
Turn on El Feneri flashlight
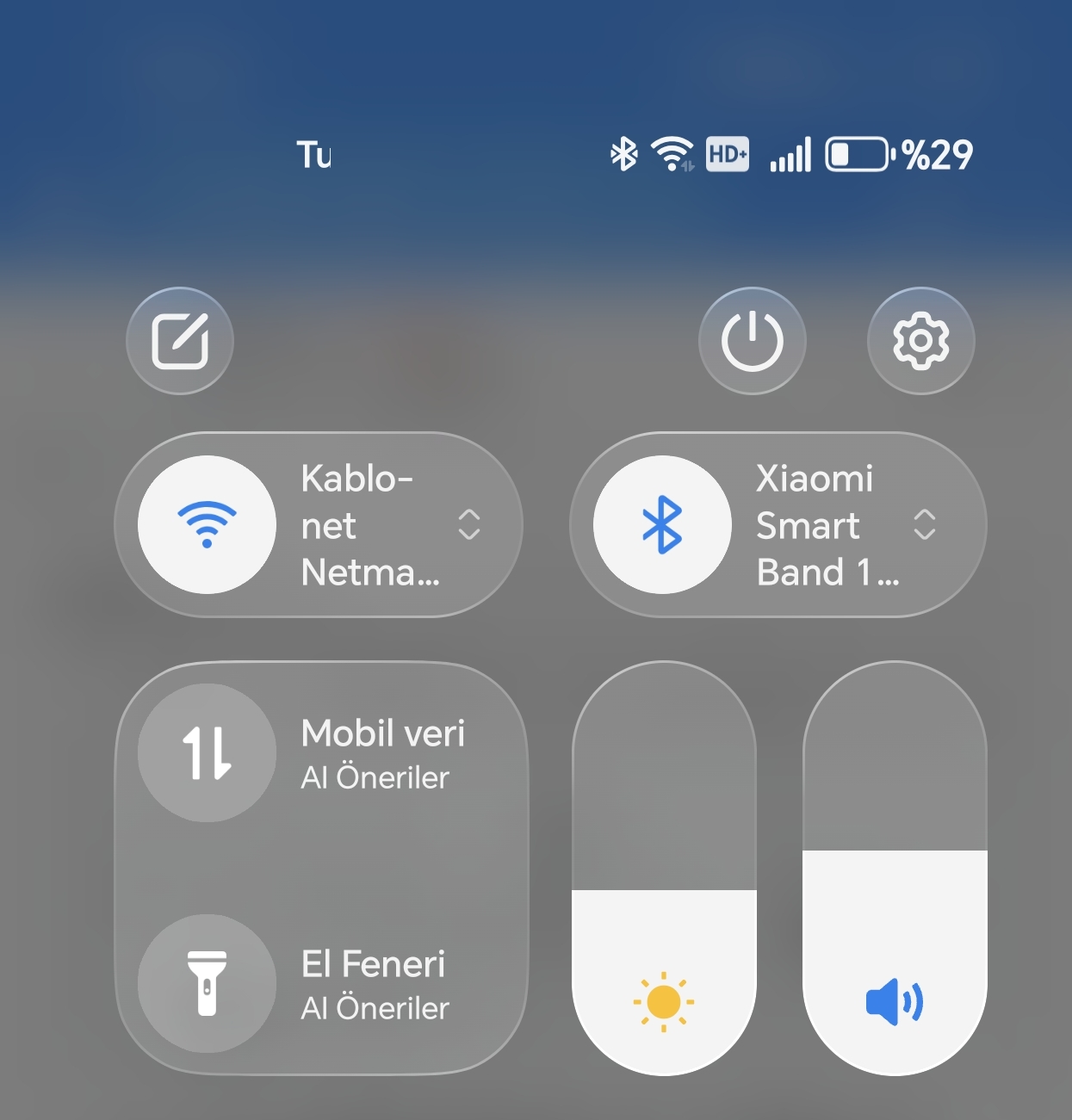207,983
